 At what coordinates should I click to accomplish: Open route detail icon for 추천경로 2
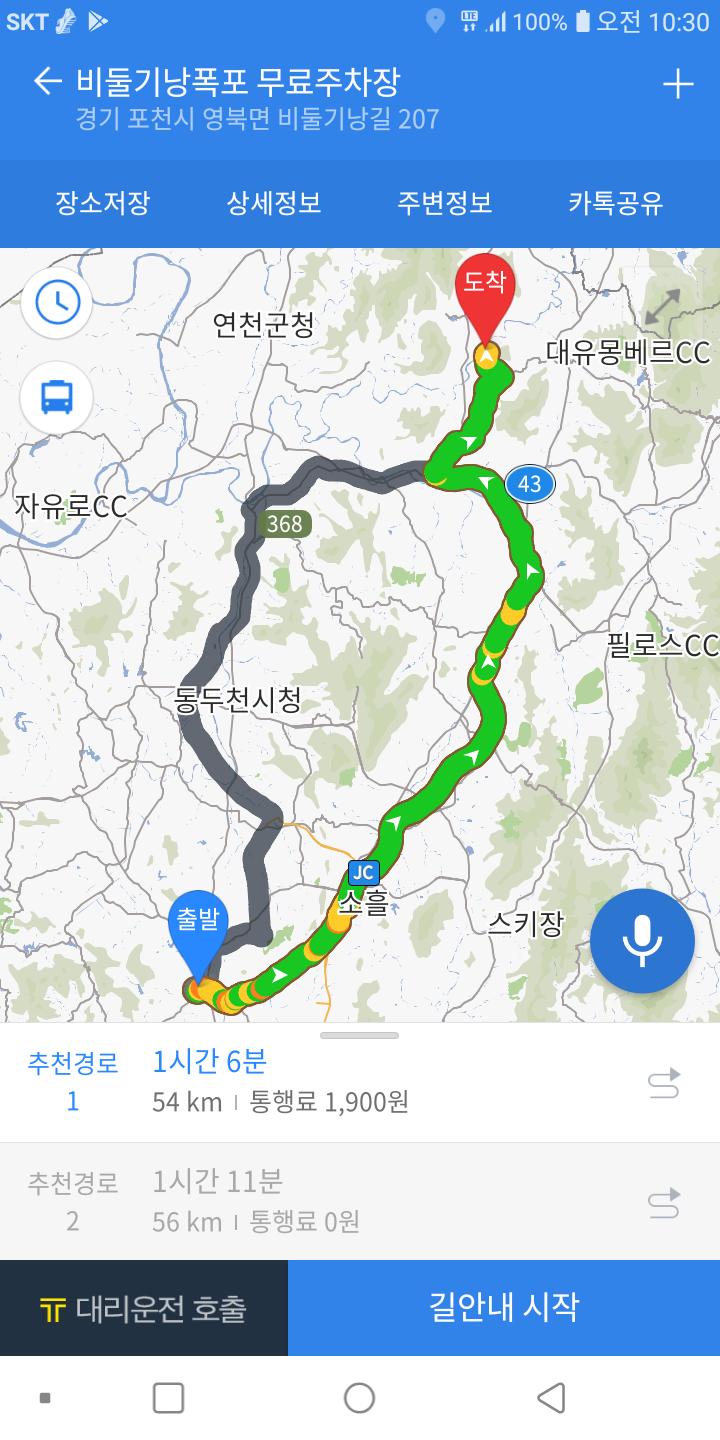tap(665, 1203)
